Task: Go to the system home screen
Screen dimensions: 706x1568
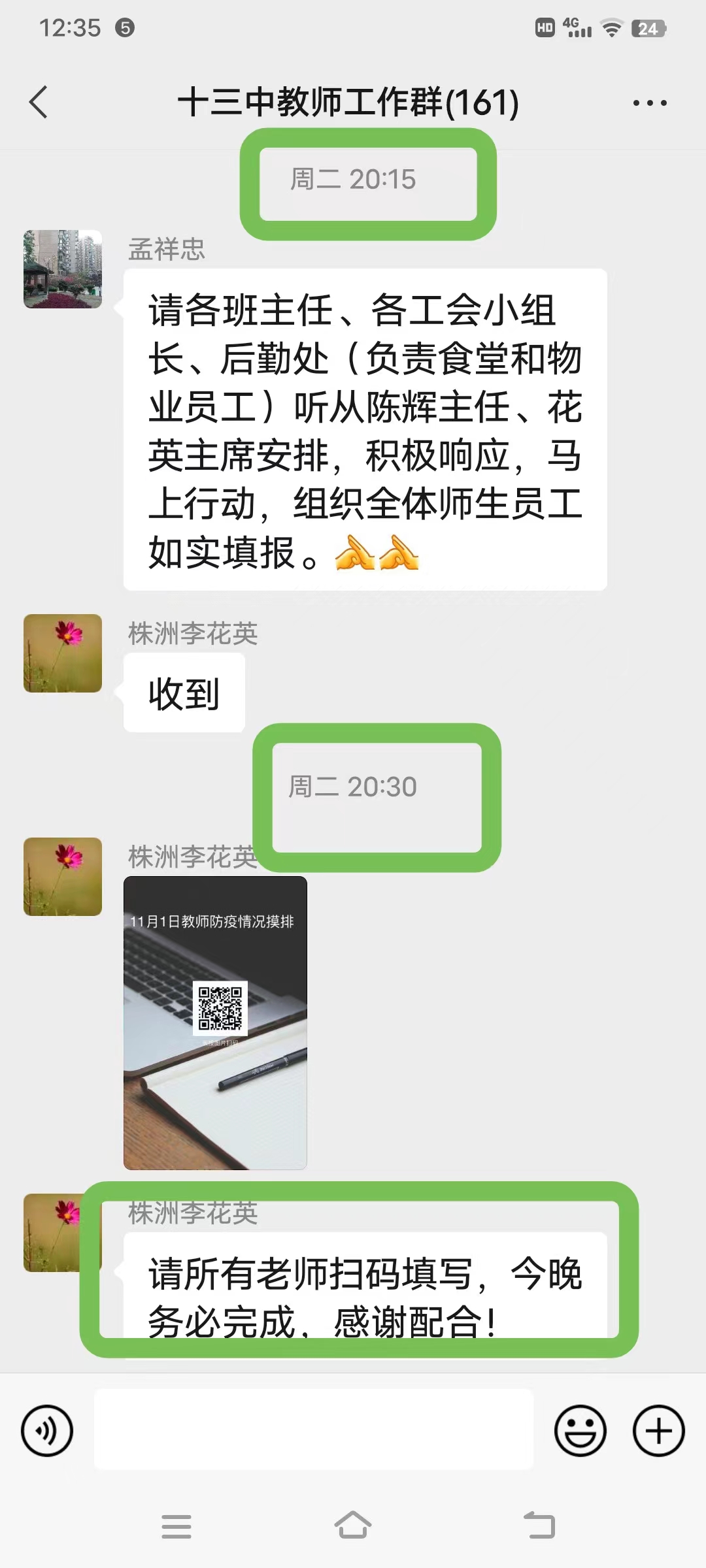Action: click(353, 1526)
